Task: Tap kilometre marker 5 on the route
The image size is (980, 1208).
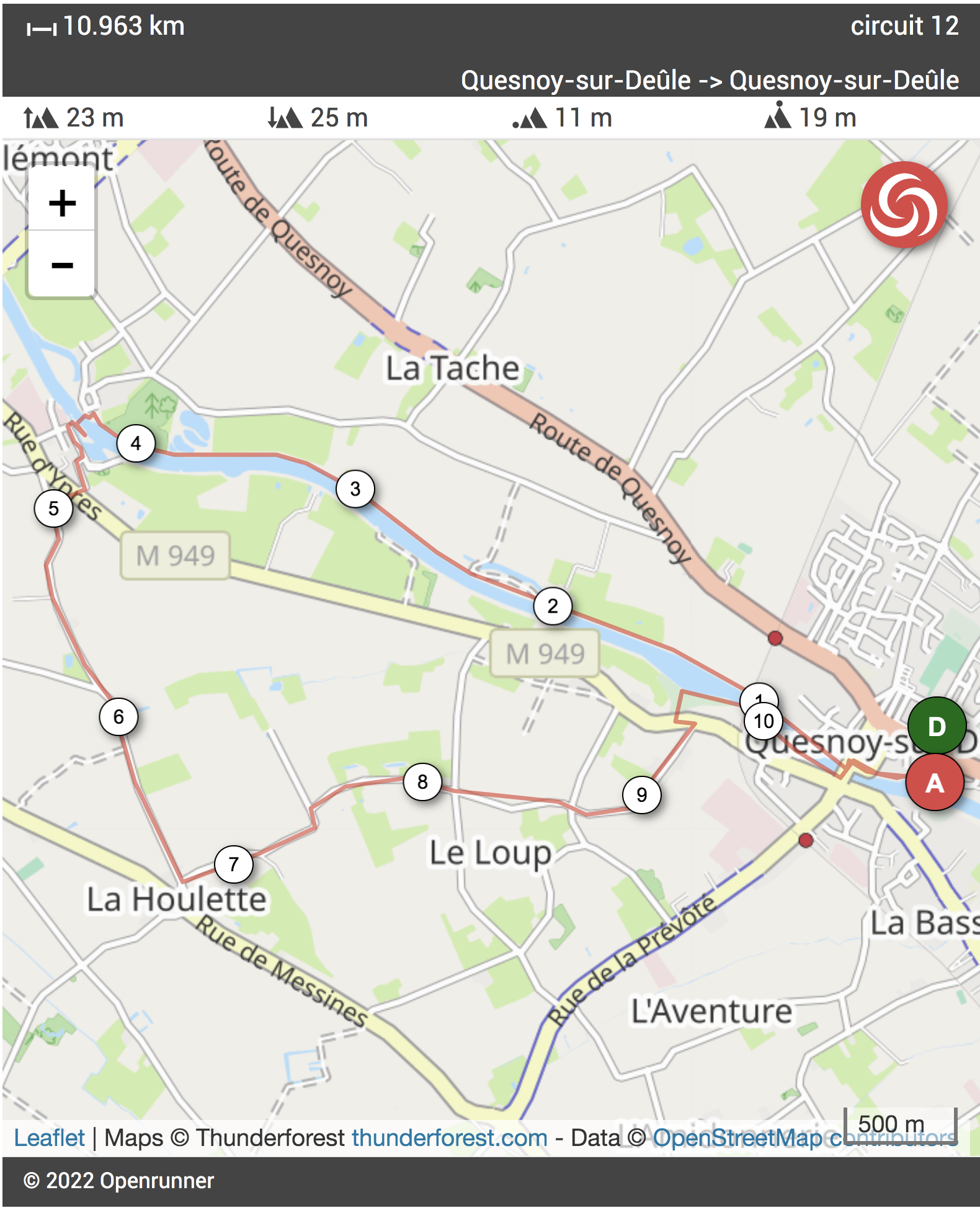Action: [54, 509]
